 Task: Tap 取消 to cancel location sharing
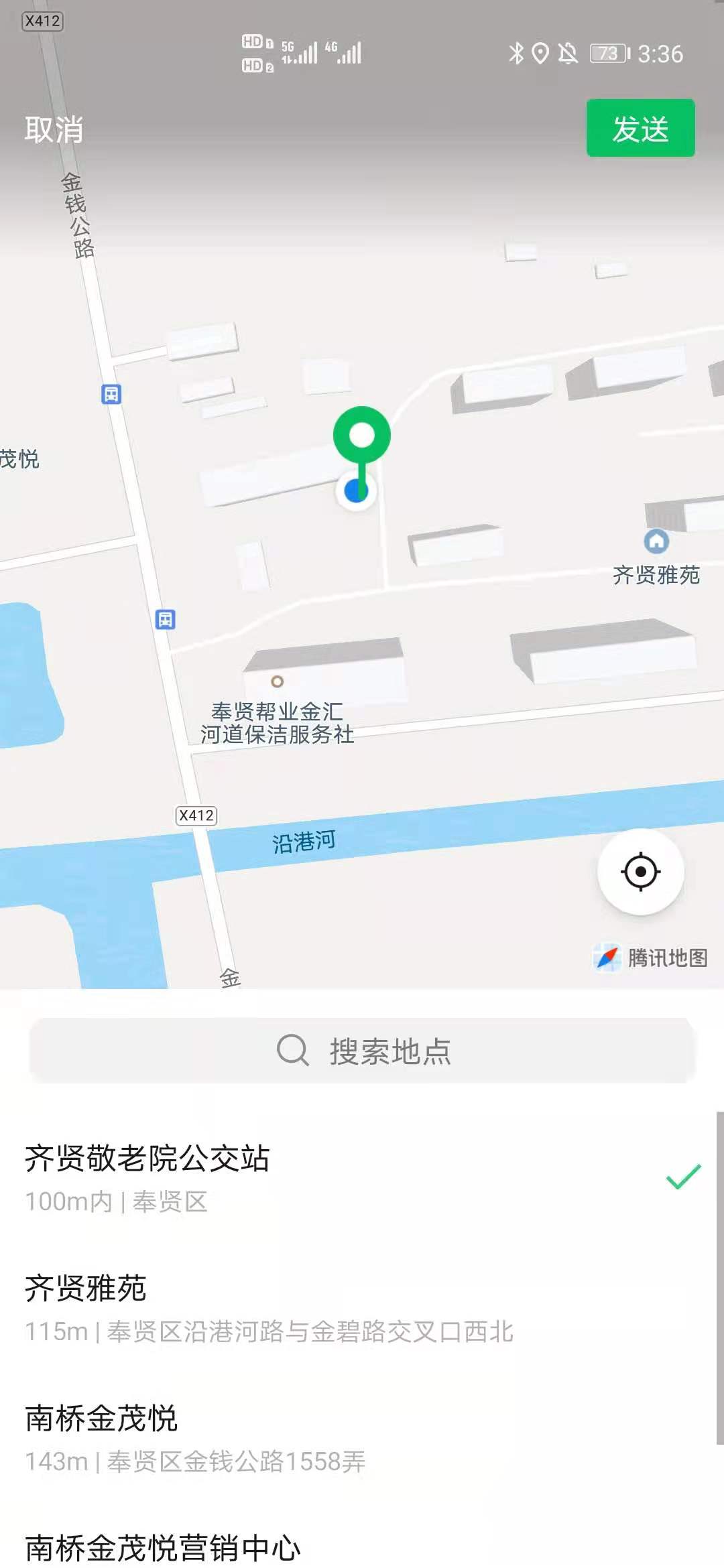coord(54,129)
